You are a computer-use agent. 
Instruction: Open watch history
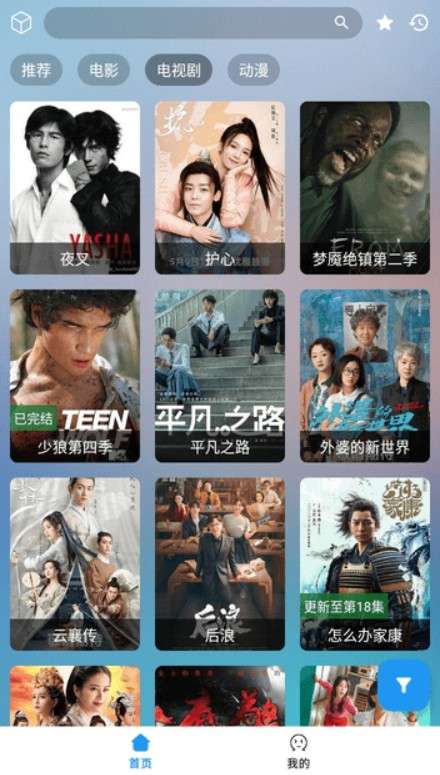click(419, 23)
